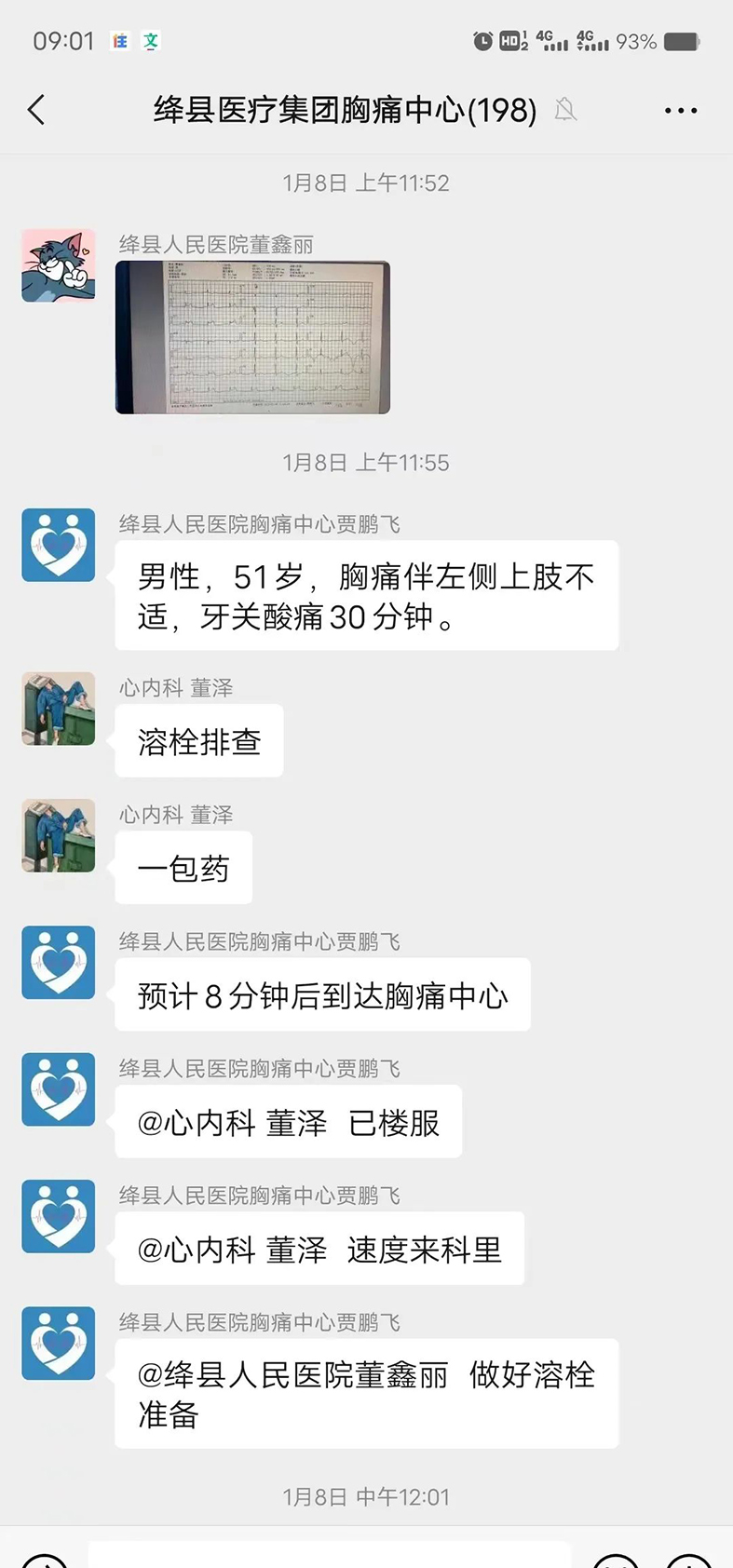Go back from the group chat
Screen dimensions: 733x1568
point(36,110)
